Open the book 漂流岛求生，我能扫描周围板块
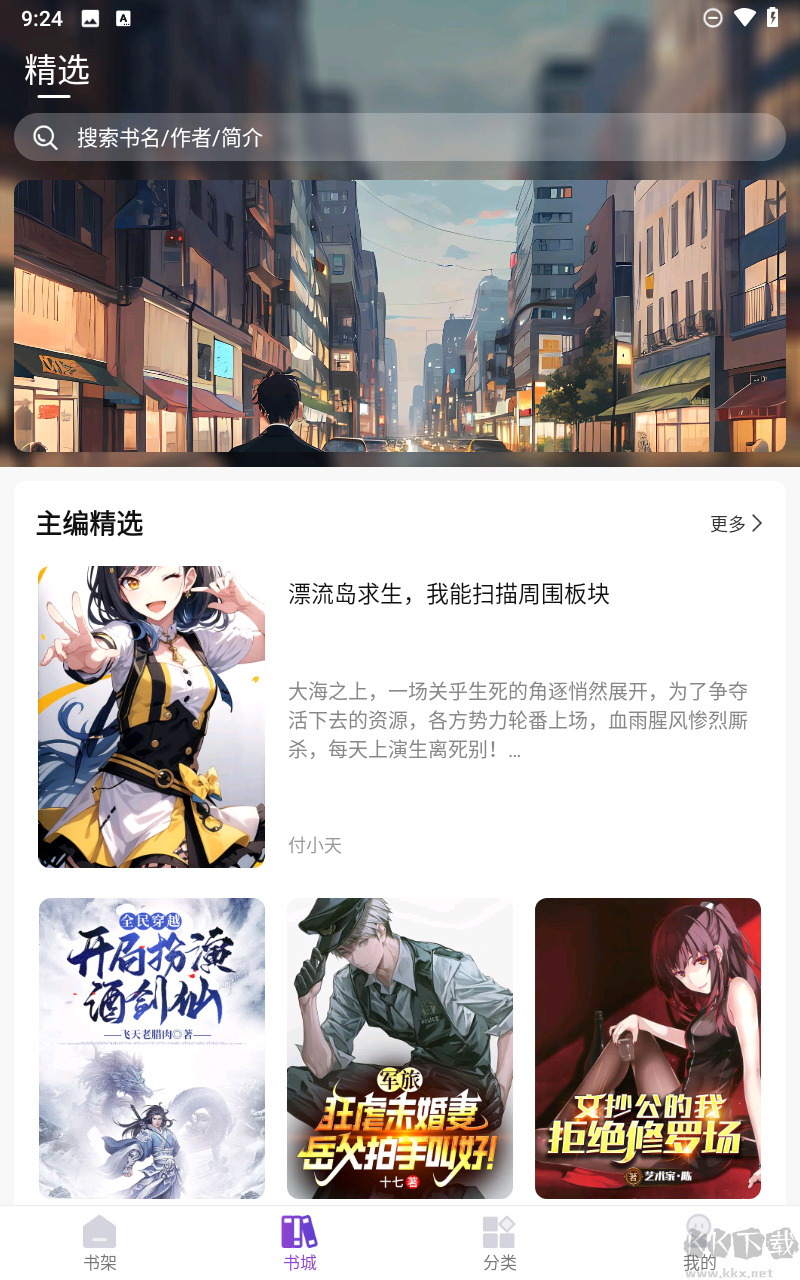The height and width of the screenshot is (1280, 800). pos(447,594)
